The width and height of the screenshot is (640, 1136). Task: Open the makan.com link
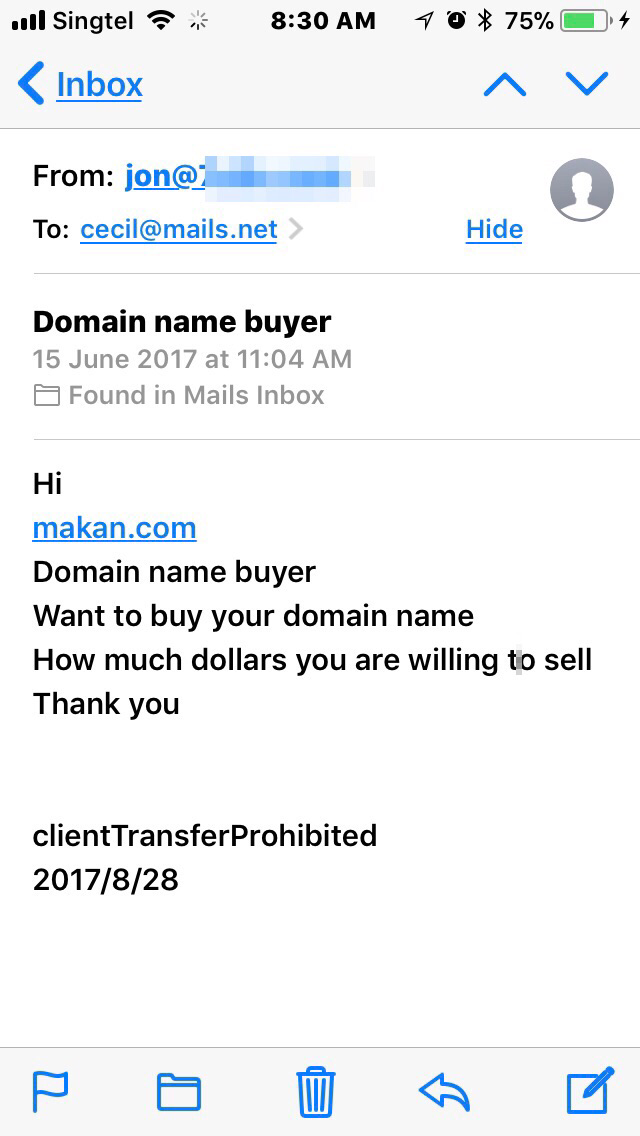(x=114, y=528)
